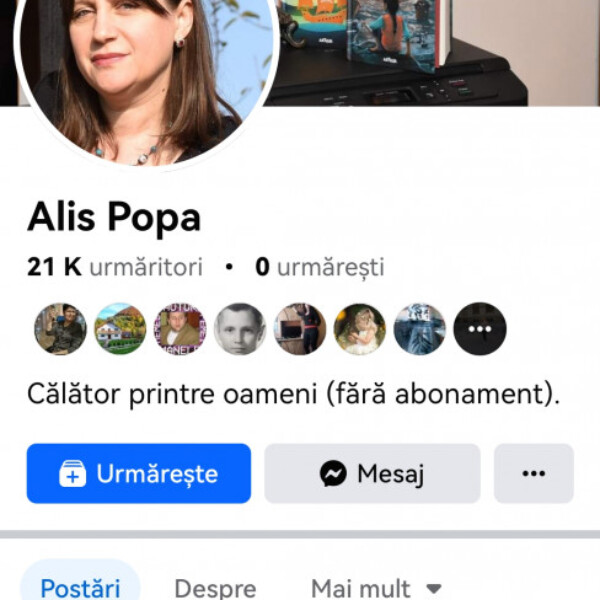Open more profile options next to Mesaj

534,473
